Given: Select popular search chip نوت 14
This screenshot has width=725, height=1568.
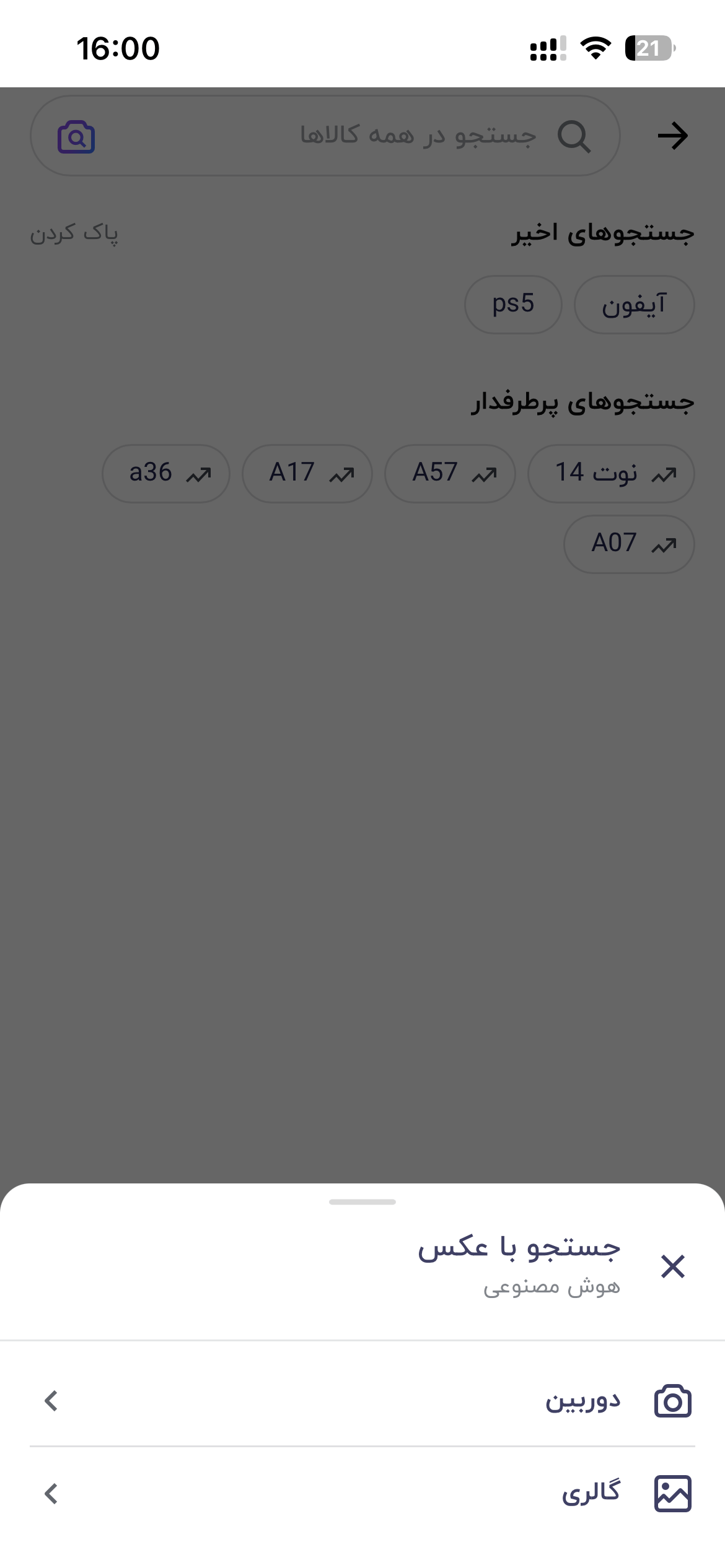Looking at the screenshot, I should click(x=611, y=474).
